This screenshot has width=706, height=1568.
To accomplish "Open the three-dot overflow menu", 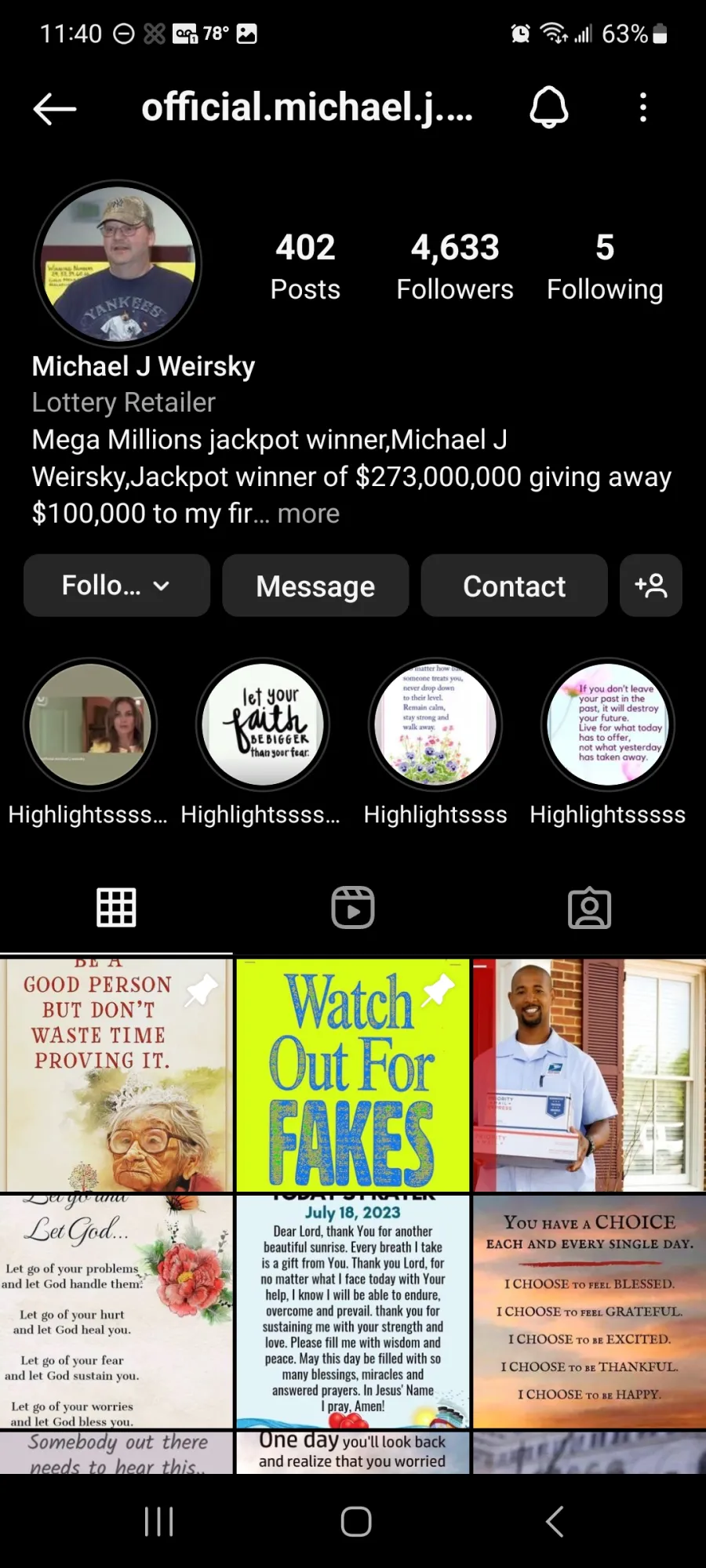I will [643, 107].
